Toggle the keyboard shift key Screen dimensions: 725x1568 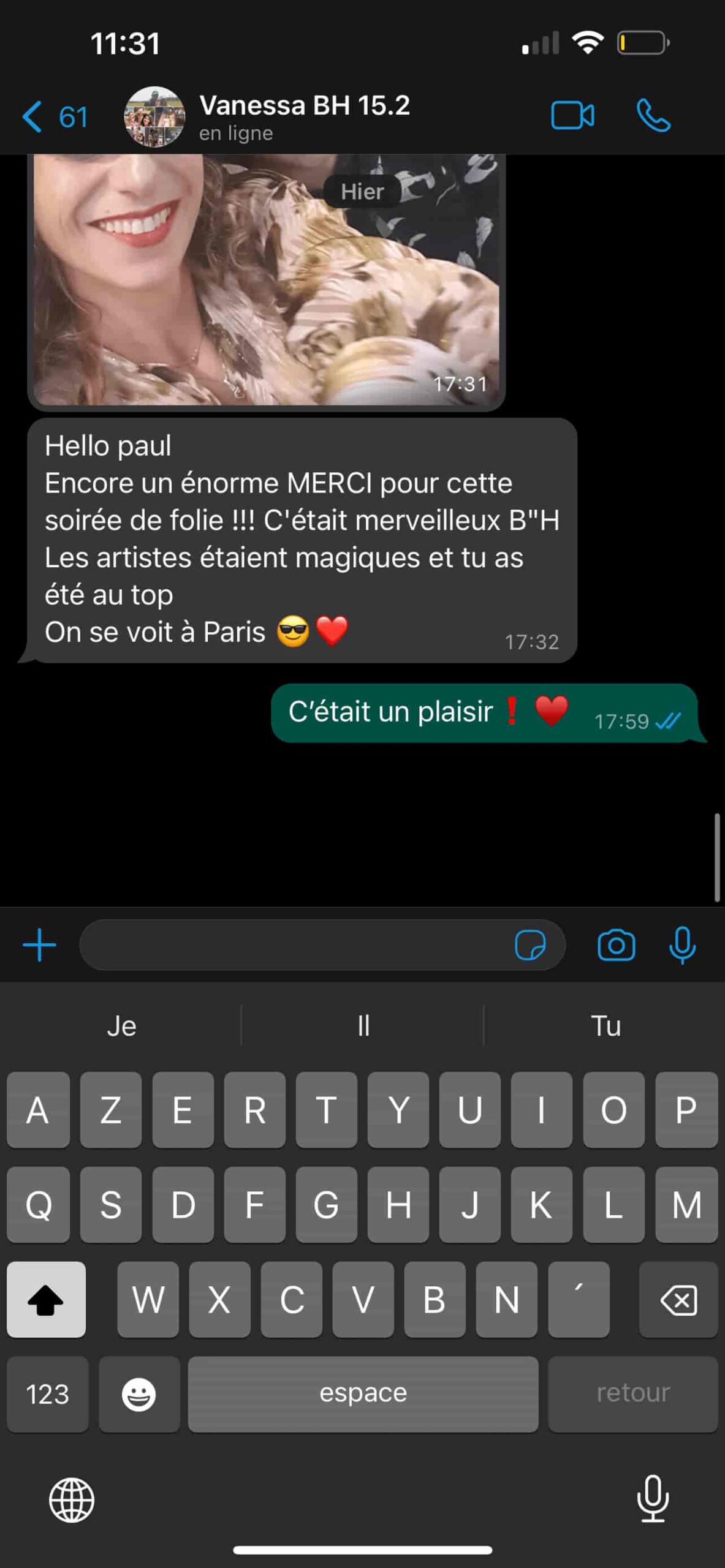[46, 1299]
